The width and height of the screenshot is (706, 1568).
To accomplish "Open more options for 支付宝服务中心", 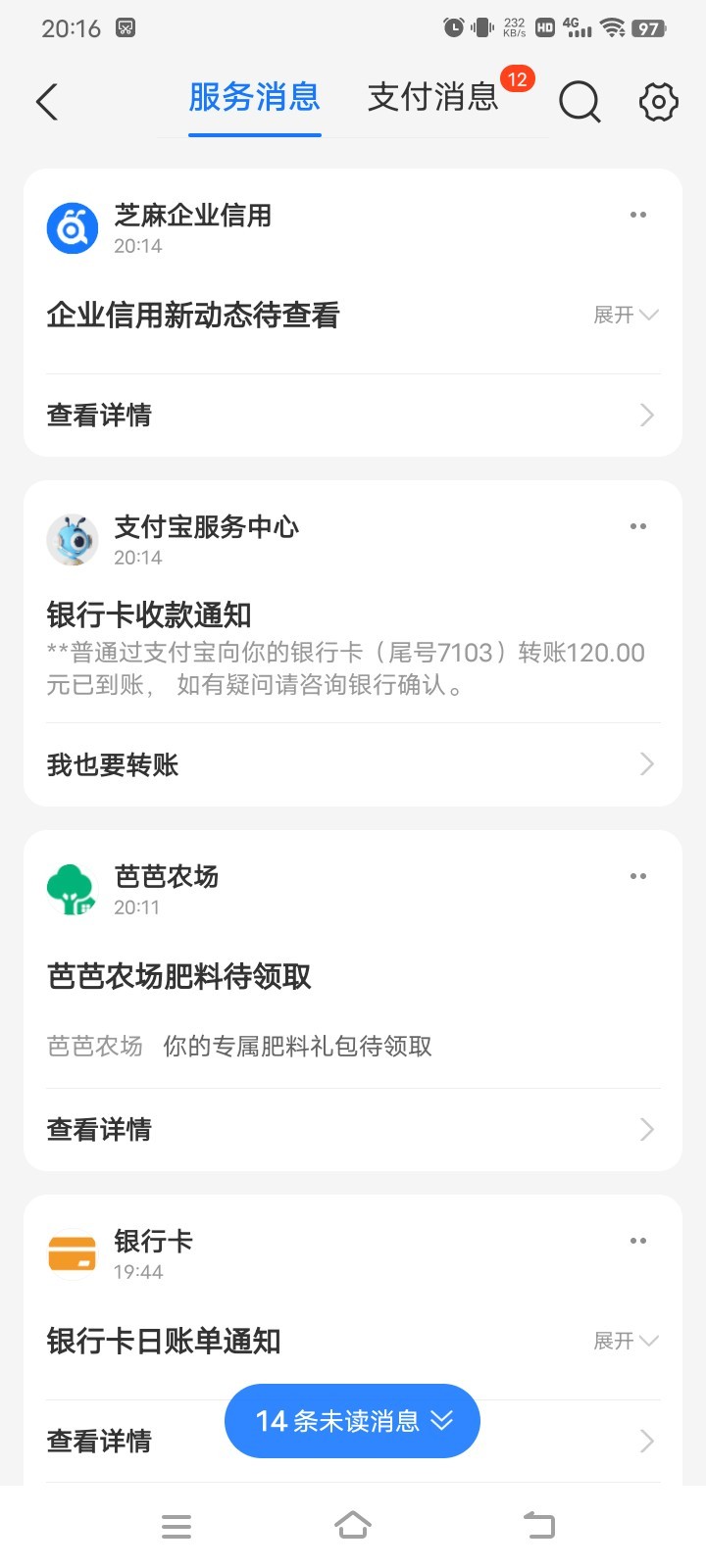I will tap(637, 526).
